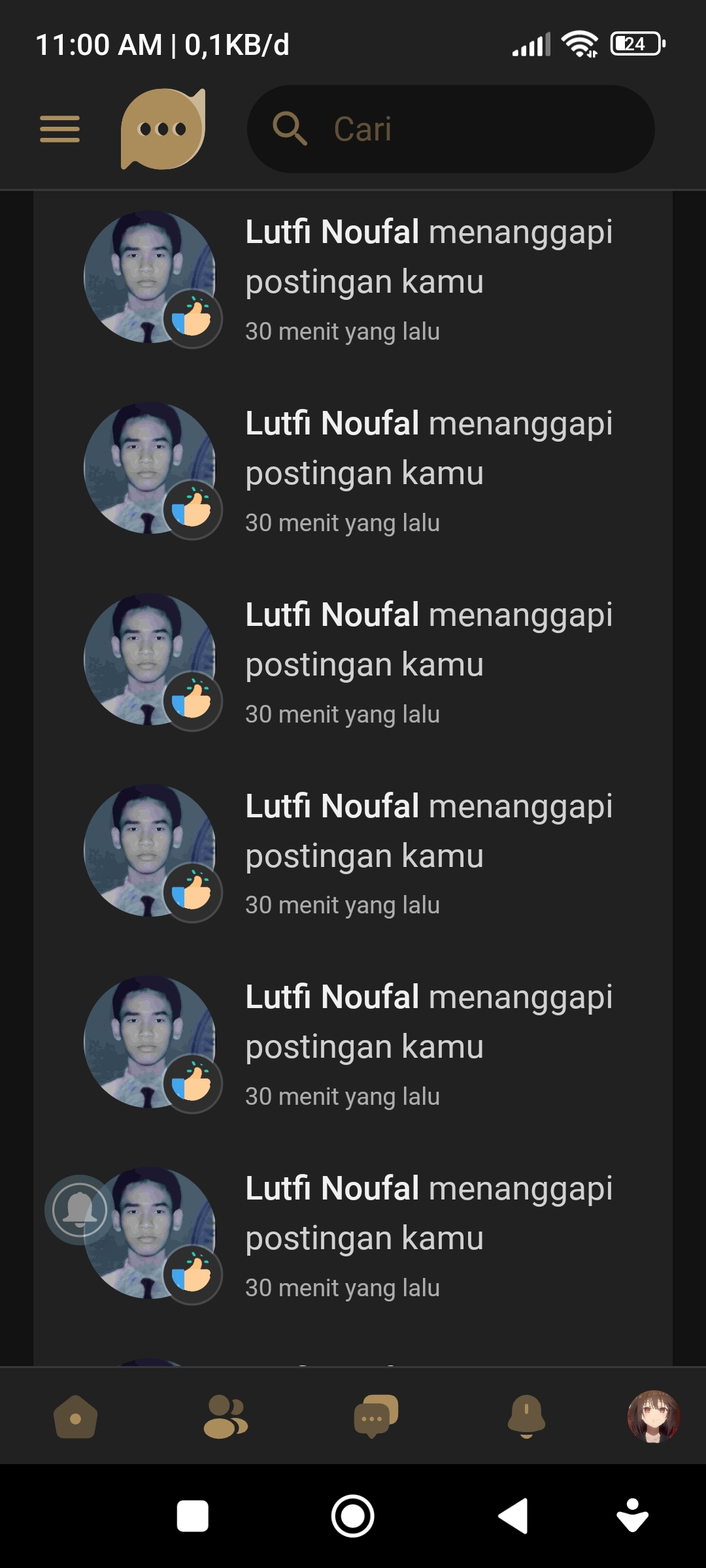Go to the system home screen
706x1568 pixels.
353,1516
